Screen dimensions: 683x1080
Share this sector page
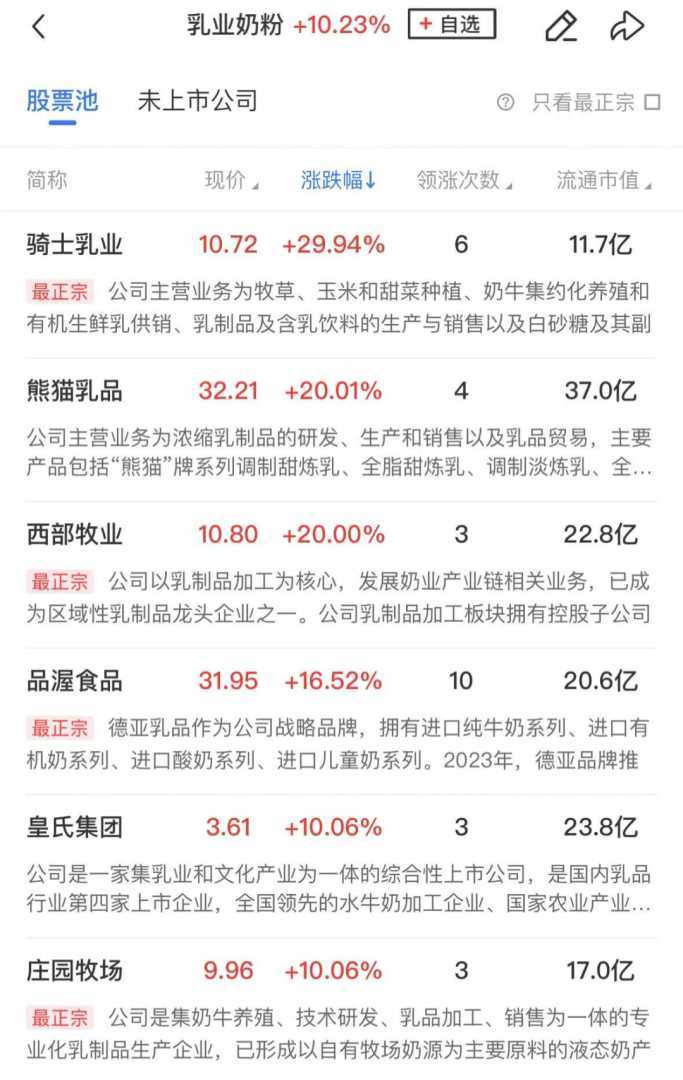(x=627, y=27)
